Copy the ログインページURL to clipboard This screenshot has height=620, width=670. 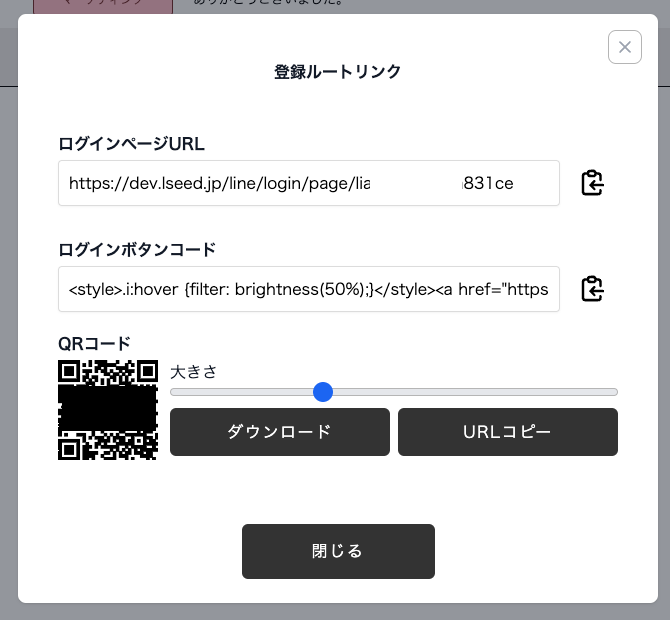click(592, 183)
